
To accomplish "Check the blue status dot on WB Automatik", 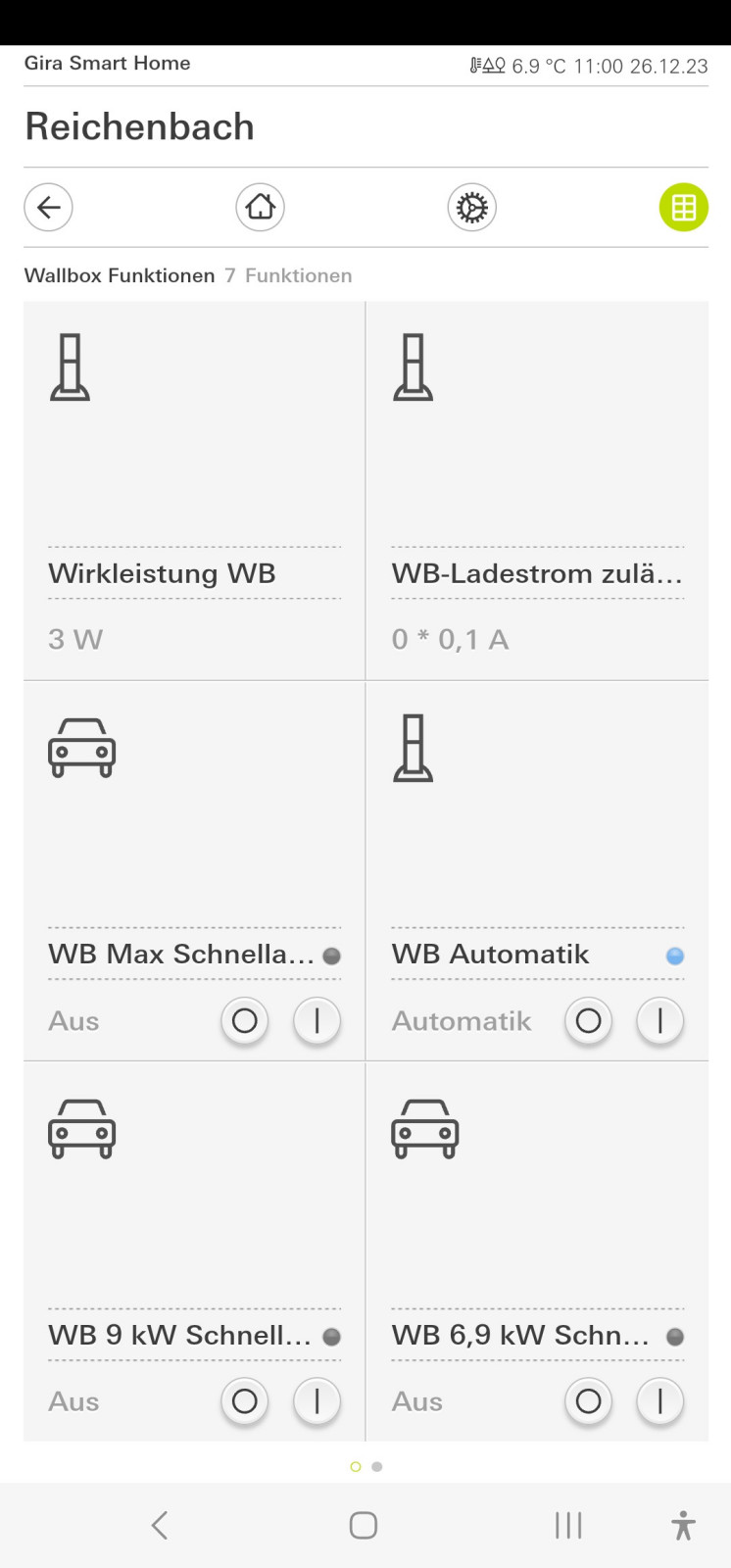I will click(674, 955).
